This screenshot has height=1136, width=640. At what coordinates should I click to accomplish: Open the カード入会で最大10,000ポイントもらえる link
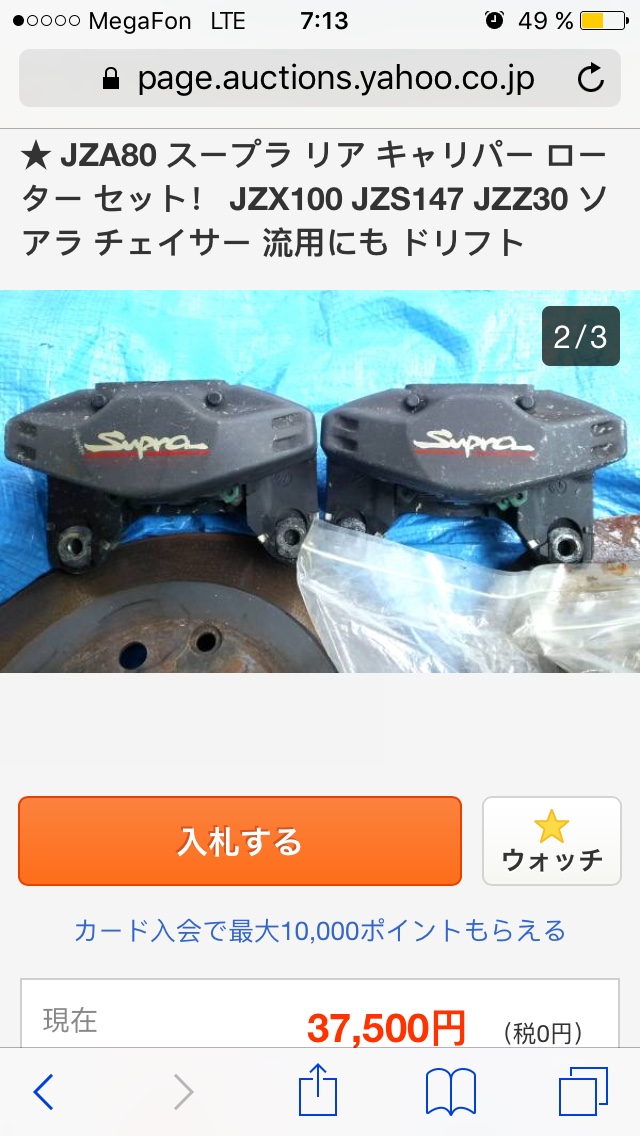pyautogui.click(x=320, y=931)
